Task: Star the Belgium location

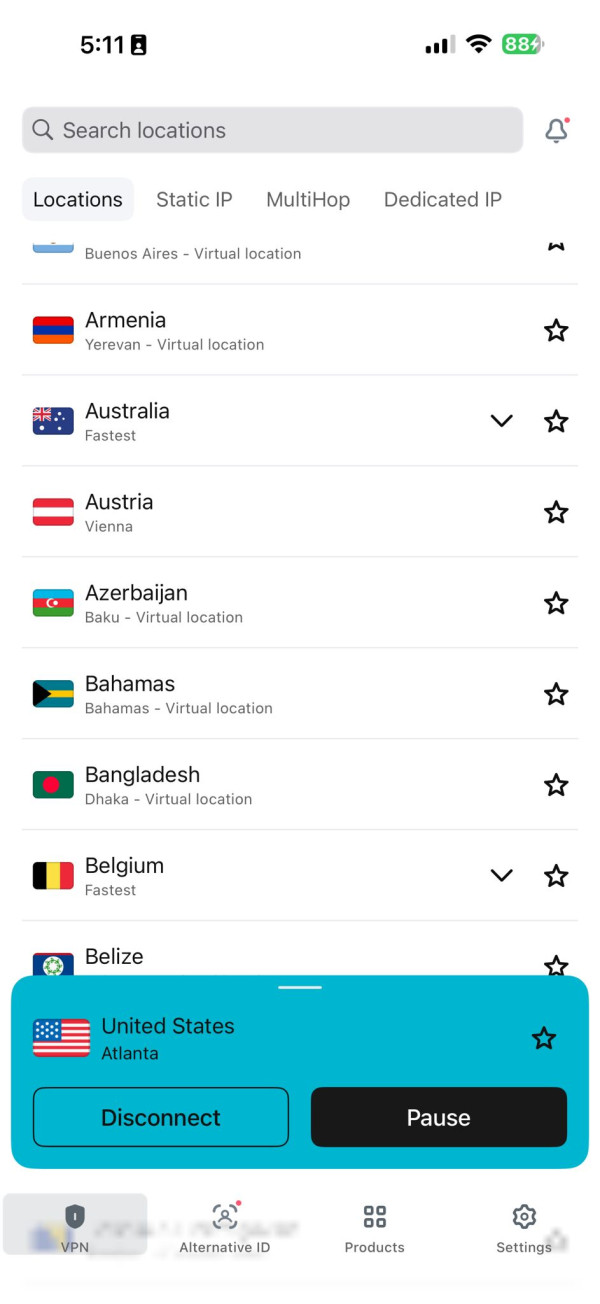Action: point(556,876)
